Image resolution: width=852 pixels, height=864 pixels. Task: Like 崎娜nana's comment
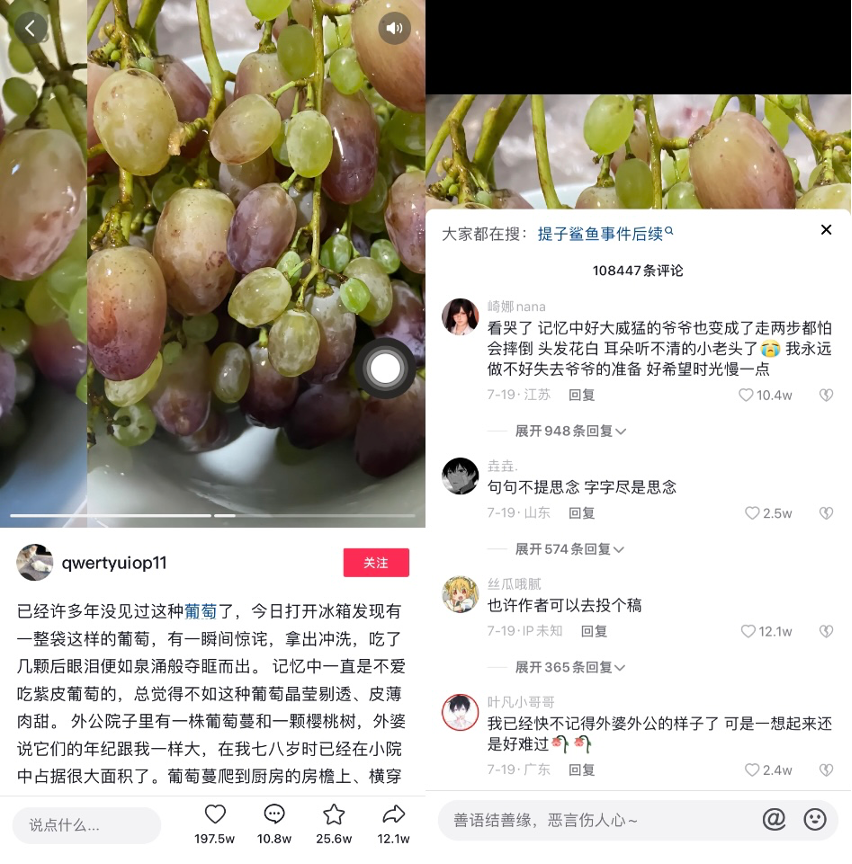pyautogui.click(x=746, y=395)
